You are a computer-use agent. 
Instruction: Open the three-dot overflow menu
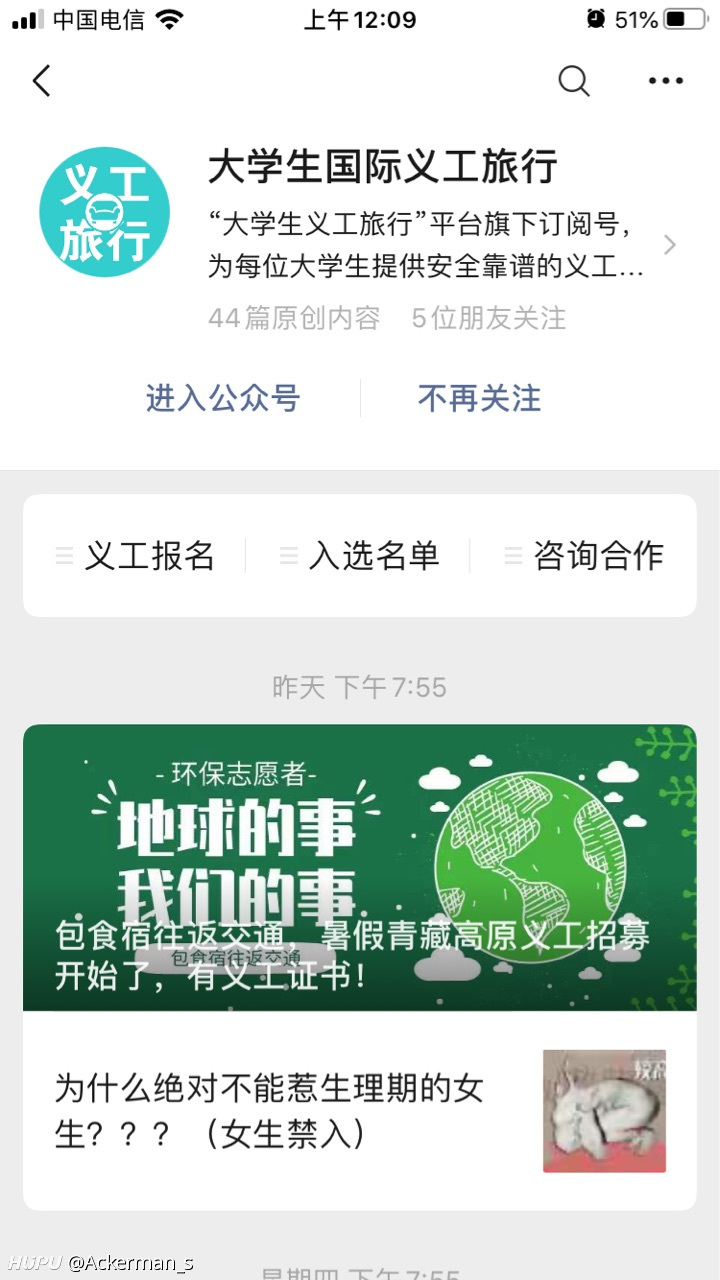coord(666,81)
